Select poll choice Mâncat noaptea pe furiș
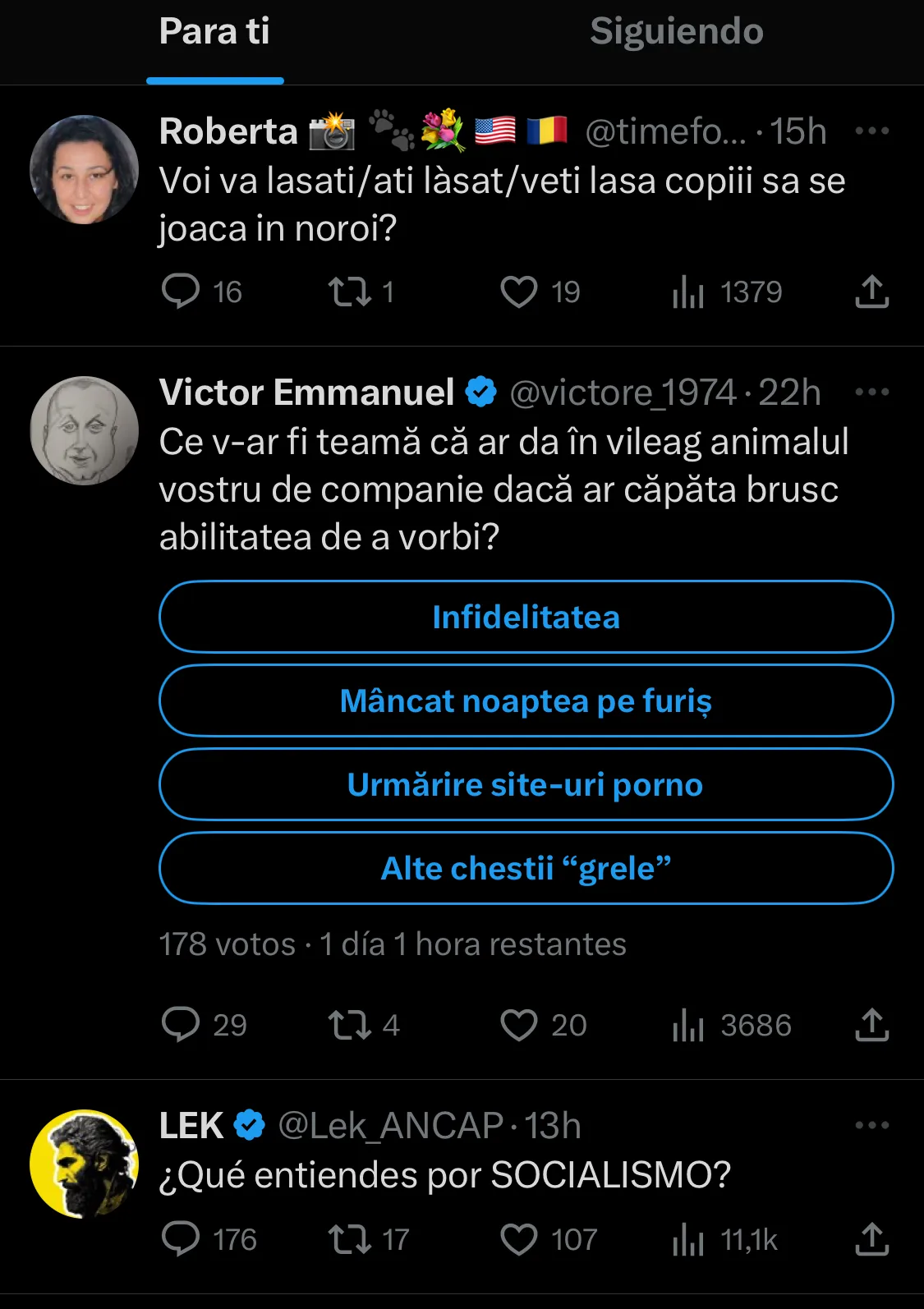Viewport: 924px width, 1309px height. tap(526, 700)
